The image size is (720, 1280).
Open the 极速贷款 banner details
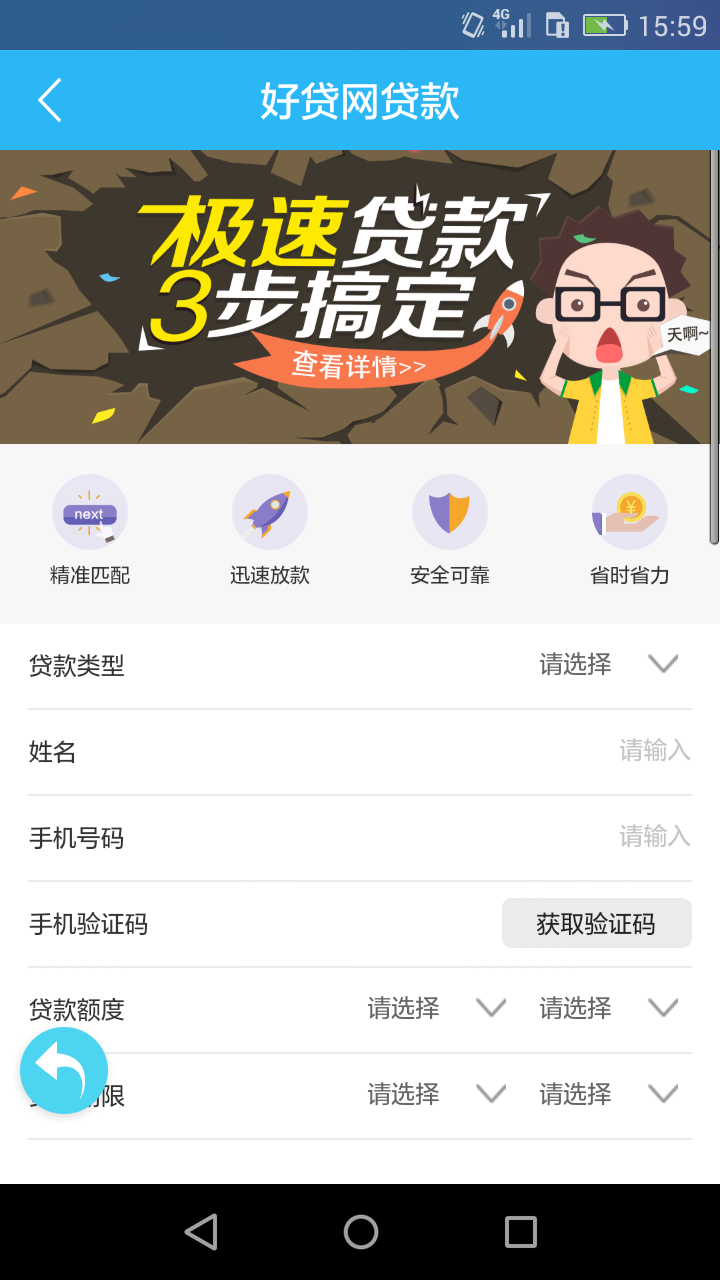point(358,366)
